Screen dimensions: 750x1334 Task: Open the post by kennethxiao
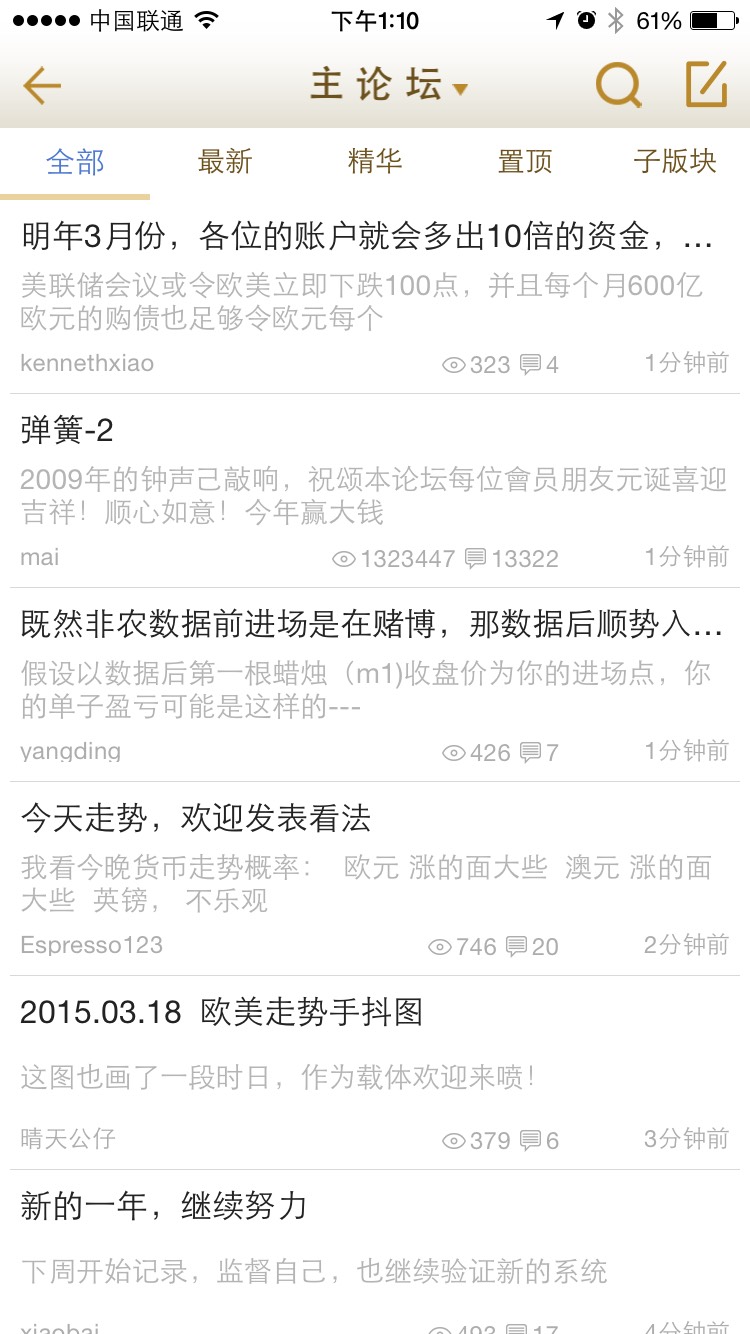point(366,238)
